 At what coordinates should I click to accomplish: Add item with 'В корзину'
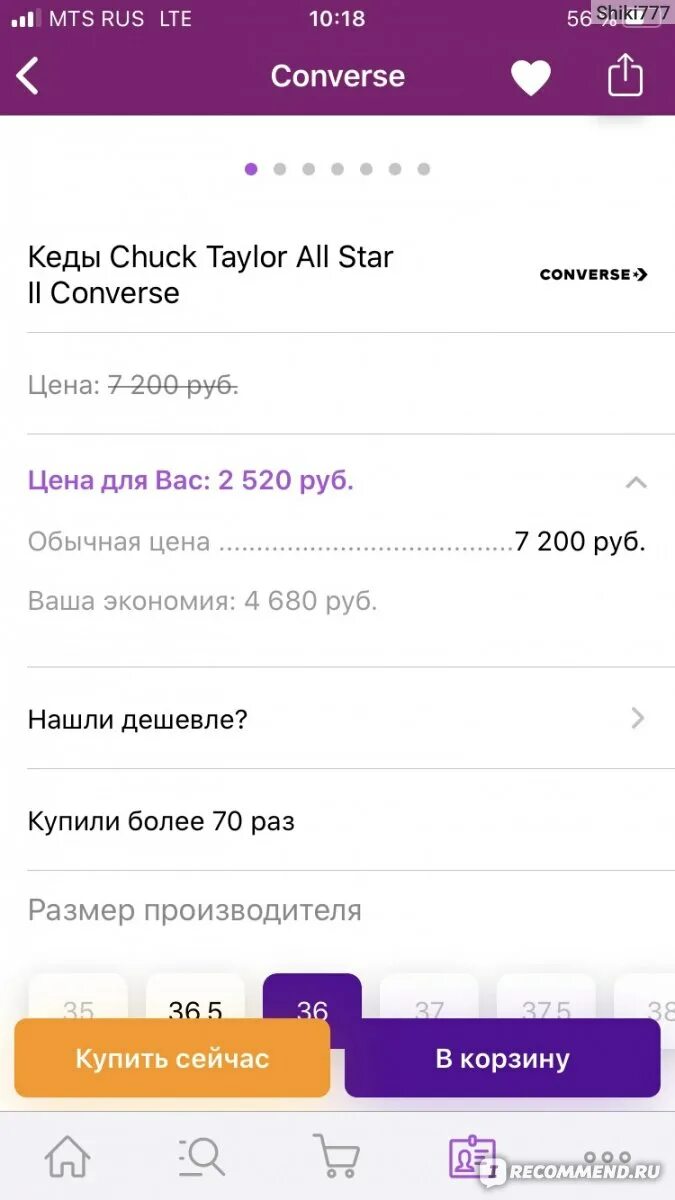(502, 1058)
